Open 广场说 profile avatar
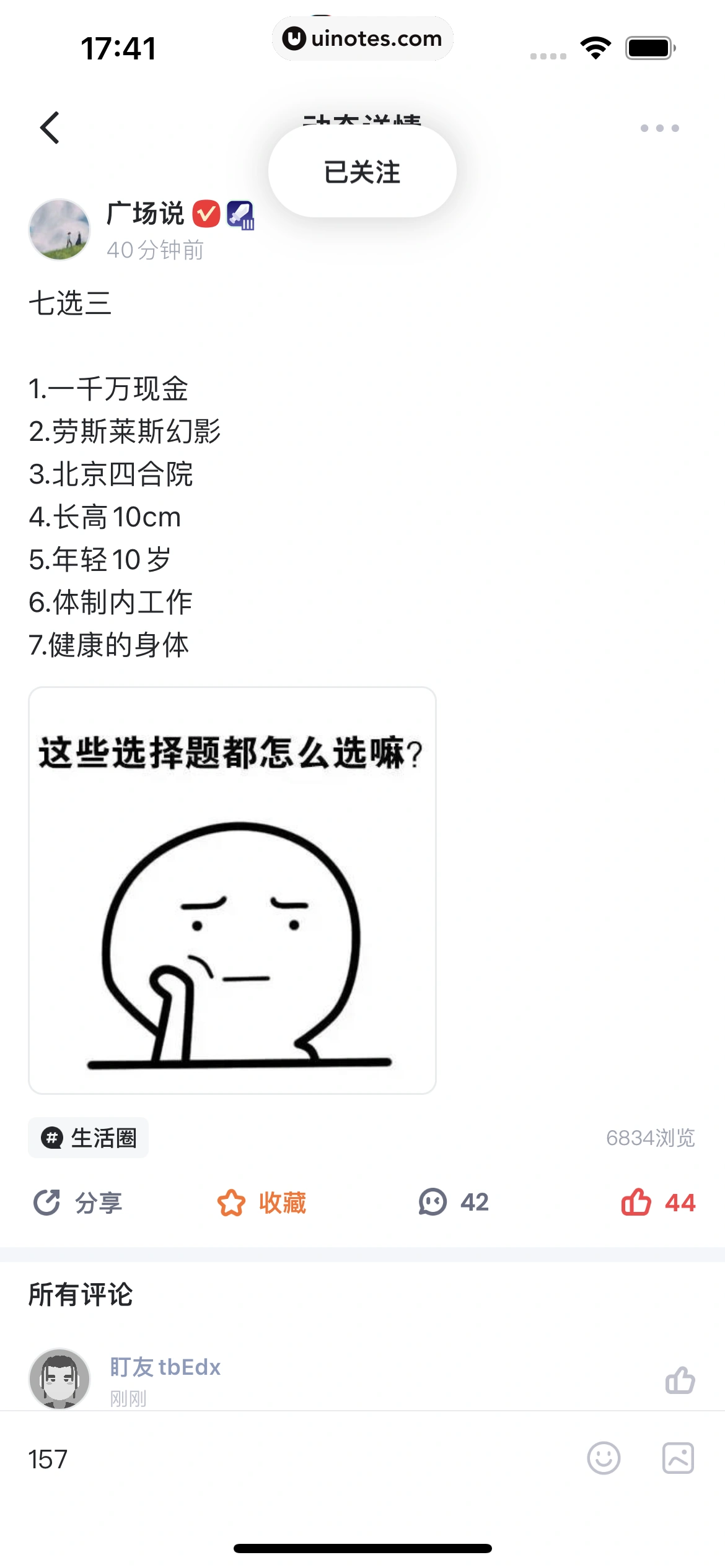Image resolution: width=725 pixels, height=1568 pixels. [x=59, y=230]
